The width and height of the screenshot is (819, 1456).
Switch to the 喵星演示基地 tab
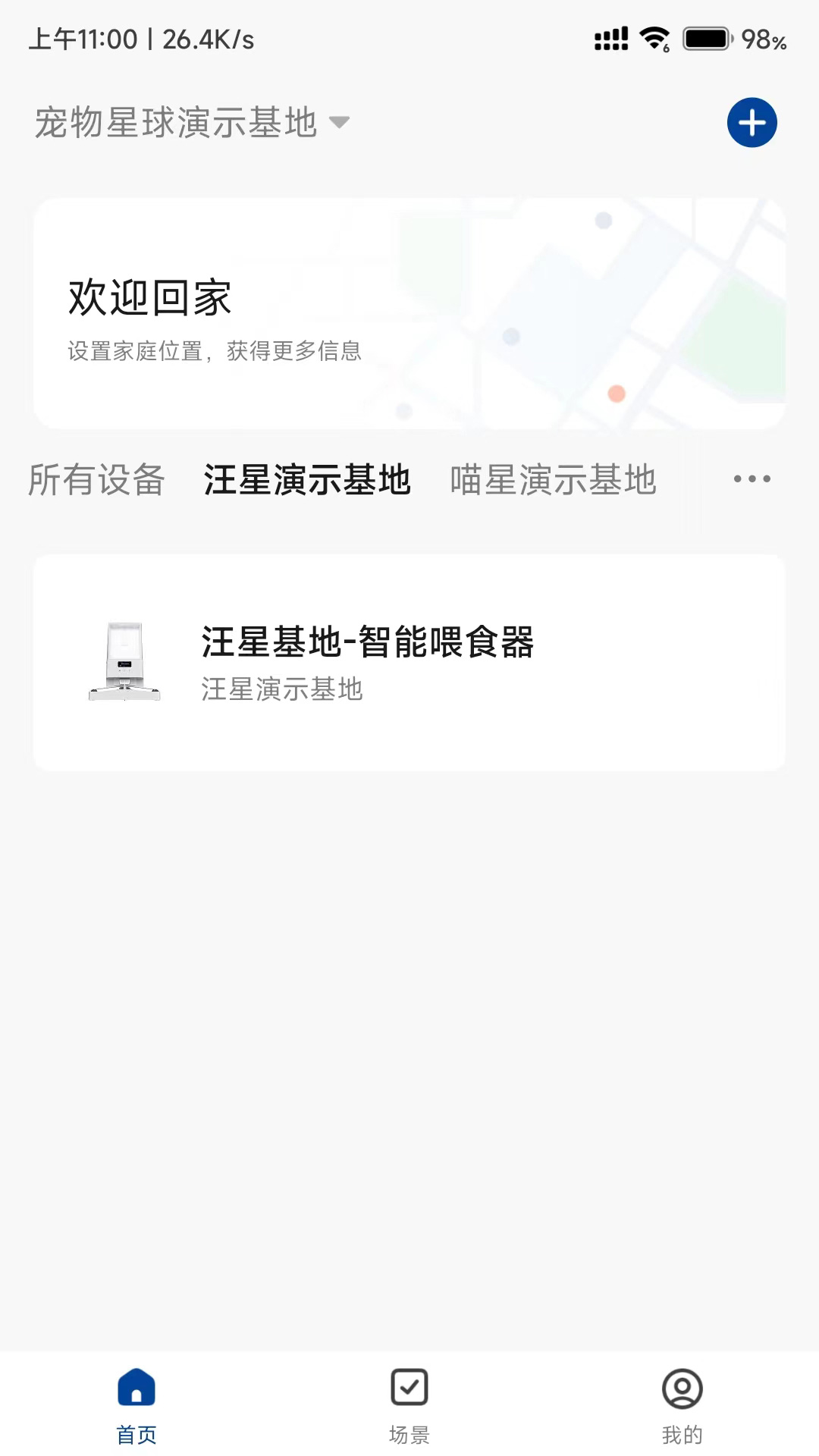[x=552, y=480]
